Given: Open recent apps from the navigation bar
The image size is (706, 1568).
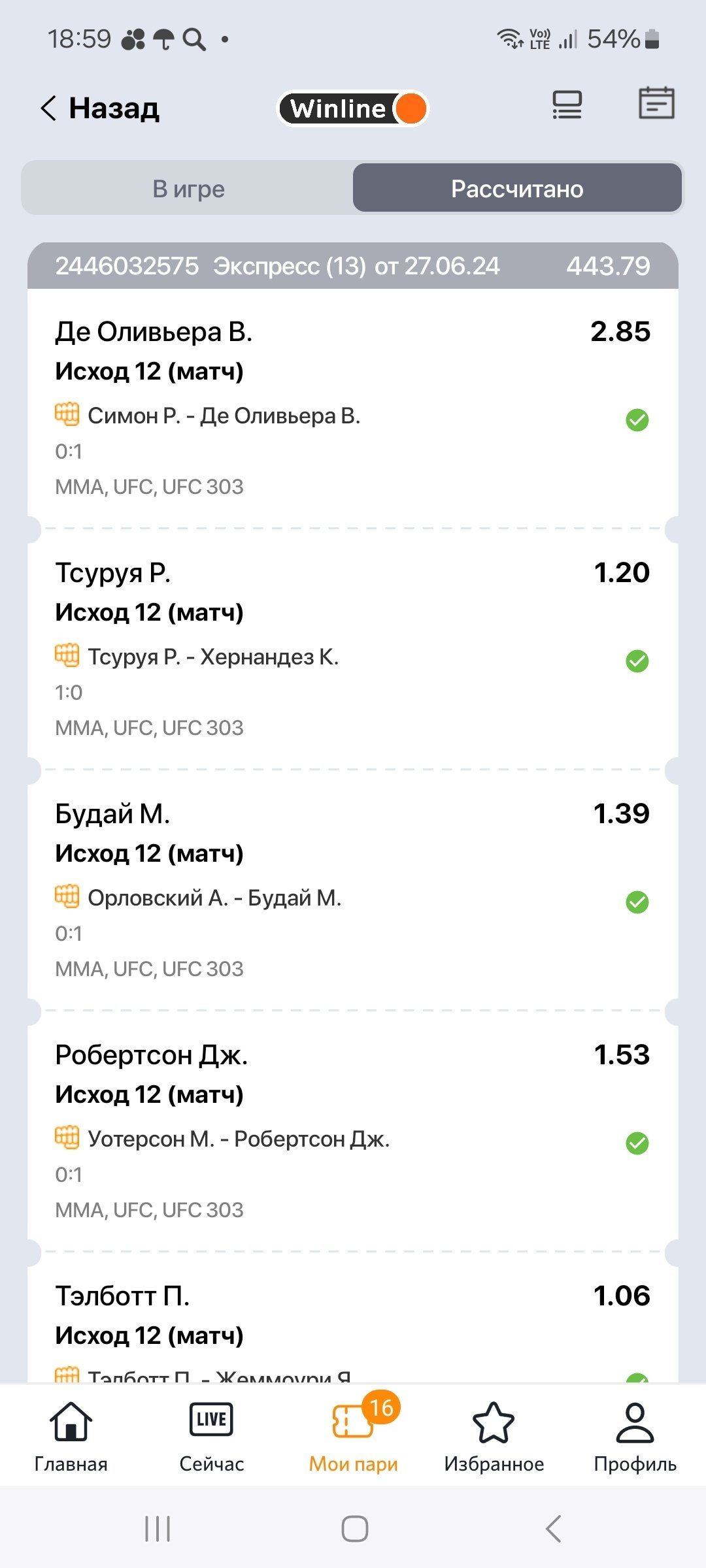Looking at the screenshot, I should (158, 1529).
